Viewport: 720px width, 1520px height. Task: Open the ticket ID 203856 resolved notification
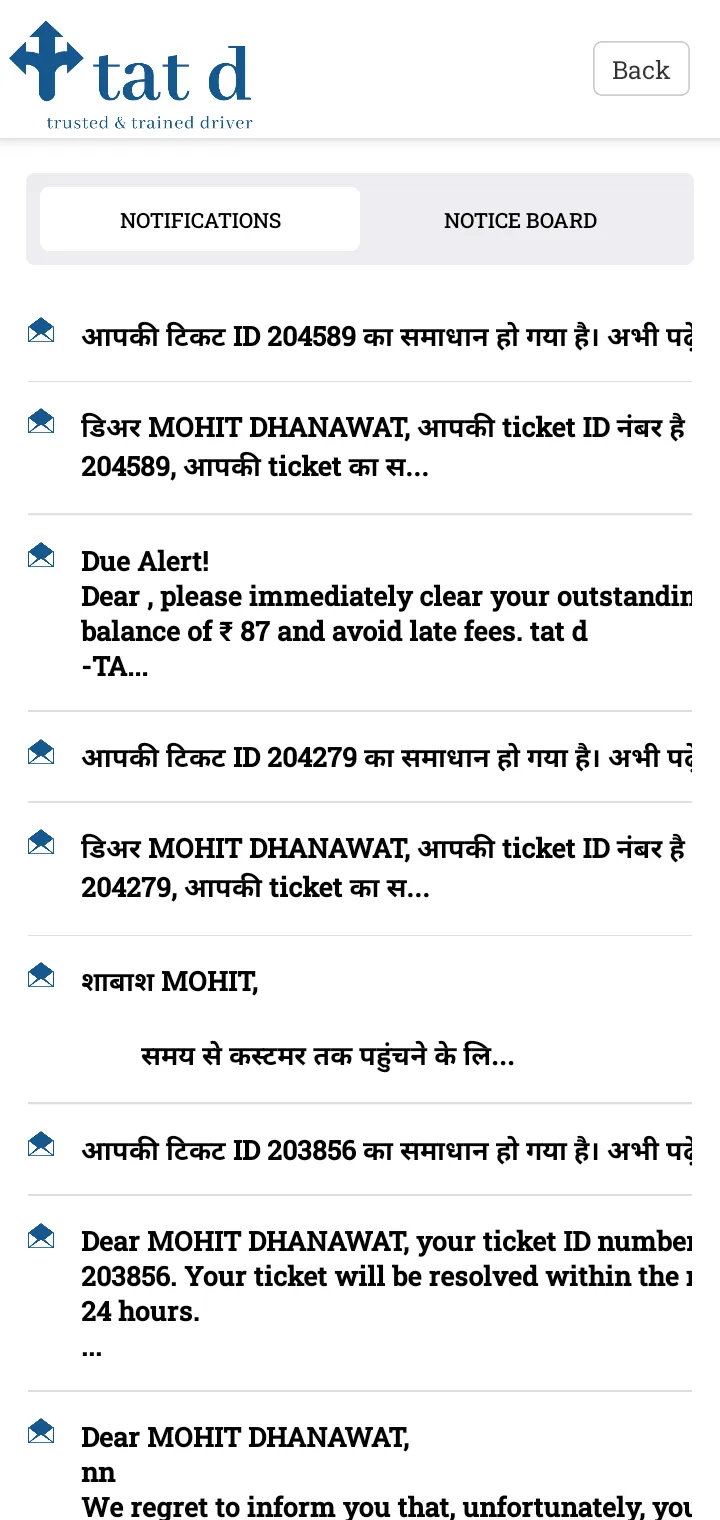pyautogui.click(x=385, y=1150)
